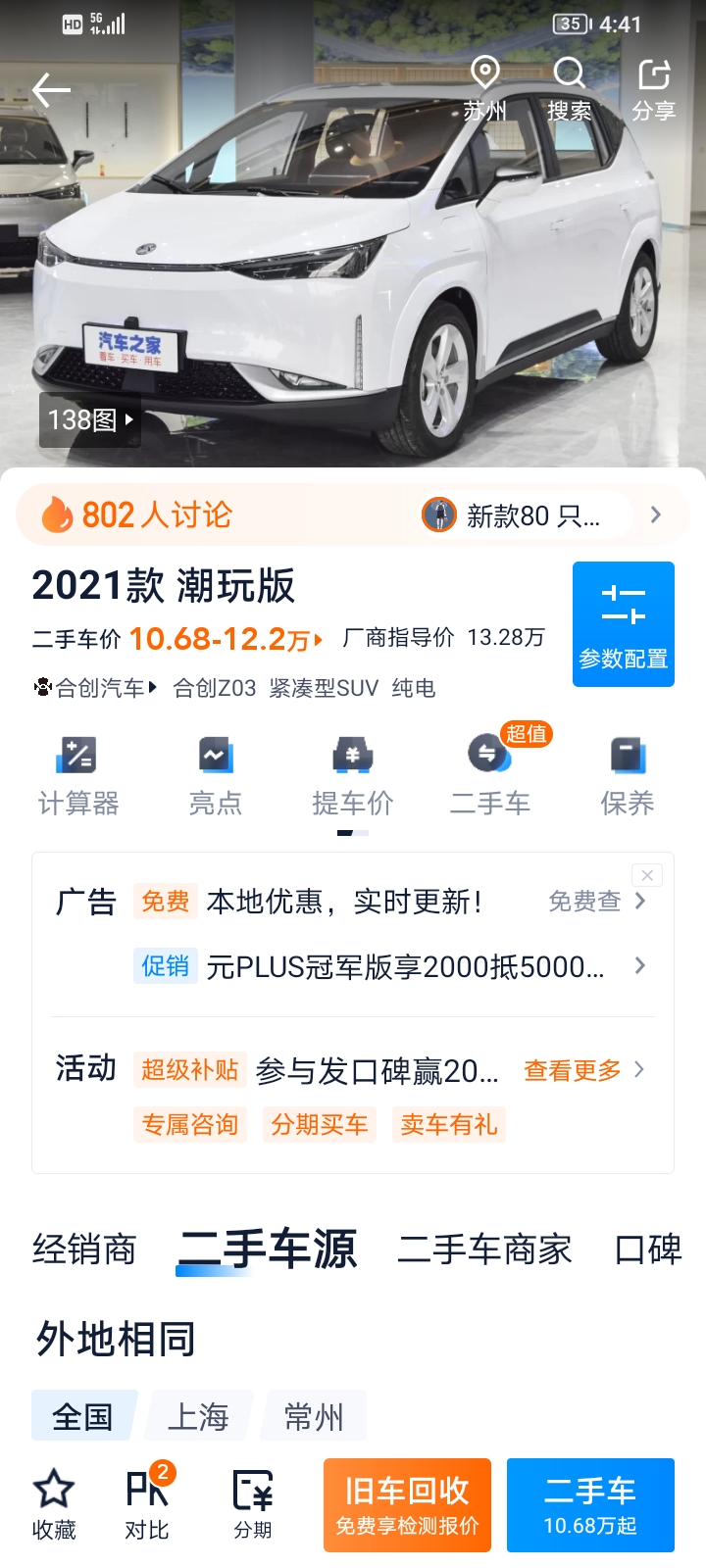Tap 旧车回收 free inspection quote
Image resolution: width=706 pixels, height=1568 pixels.
click(x=407, y=1505)
